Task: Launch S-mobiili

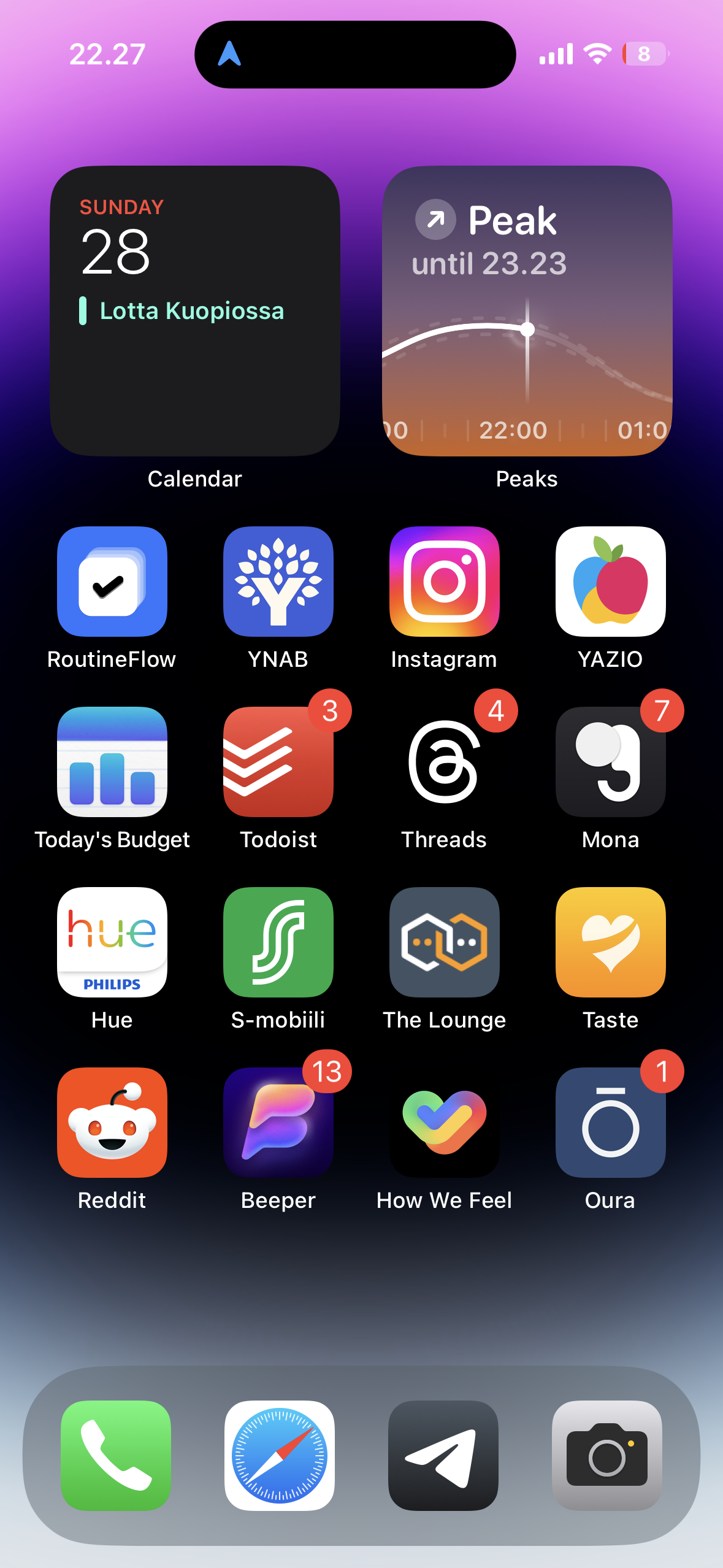Action: [278, 942]
